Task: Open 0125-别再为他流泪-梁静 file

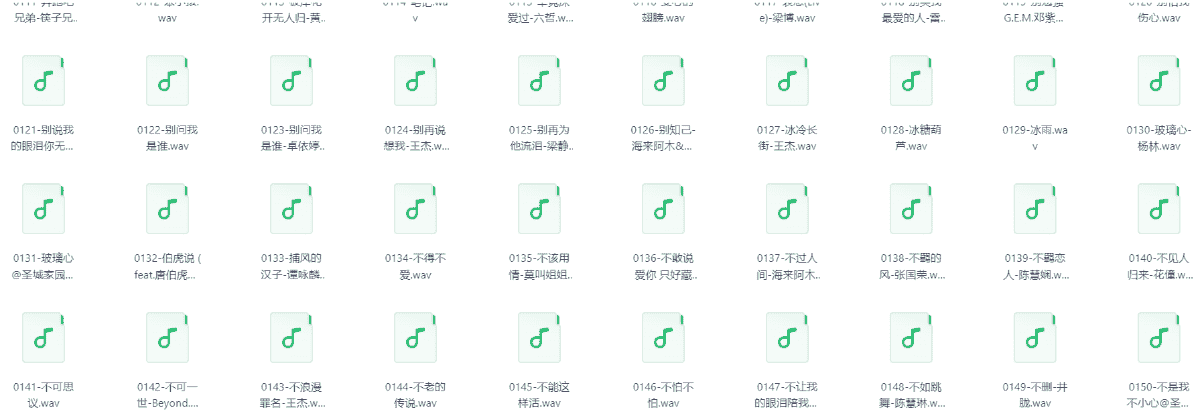Action: (539, 81)
